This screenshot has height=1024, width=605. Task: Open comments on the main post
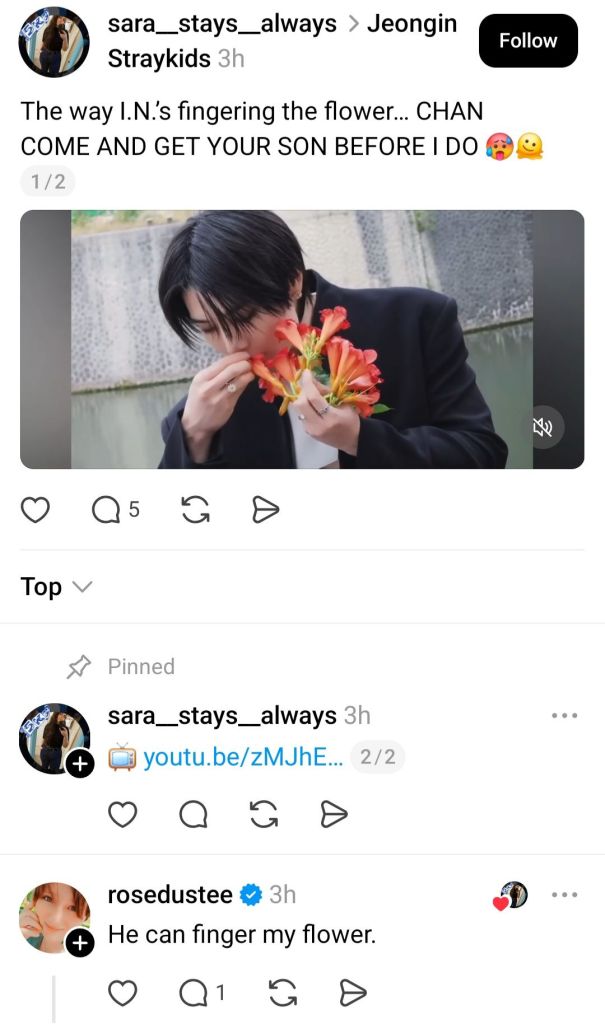[x=106, y=510]
